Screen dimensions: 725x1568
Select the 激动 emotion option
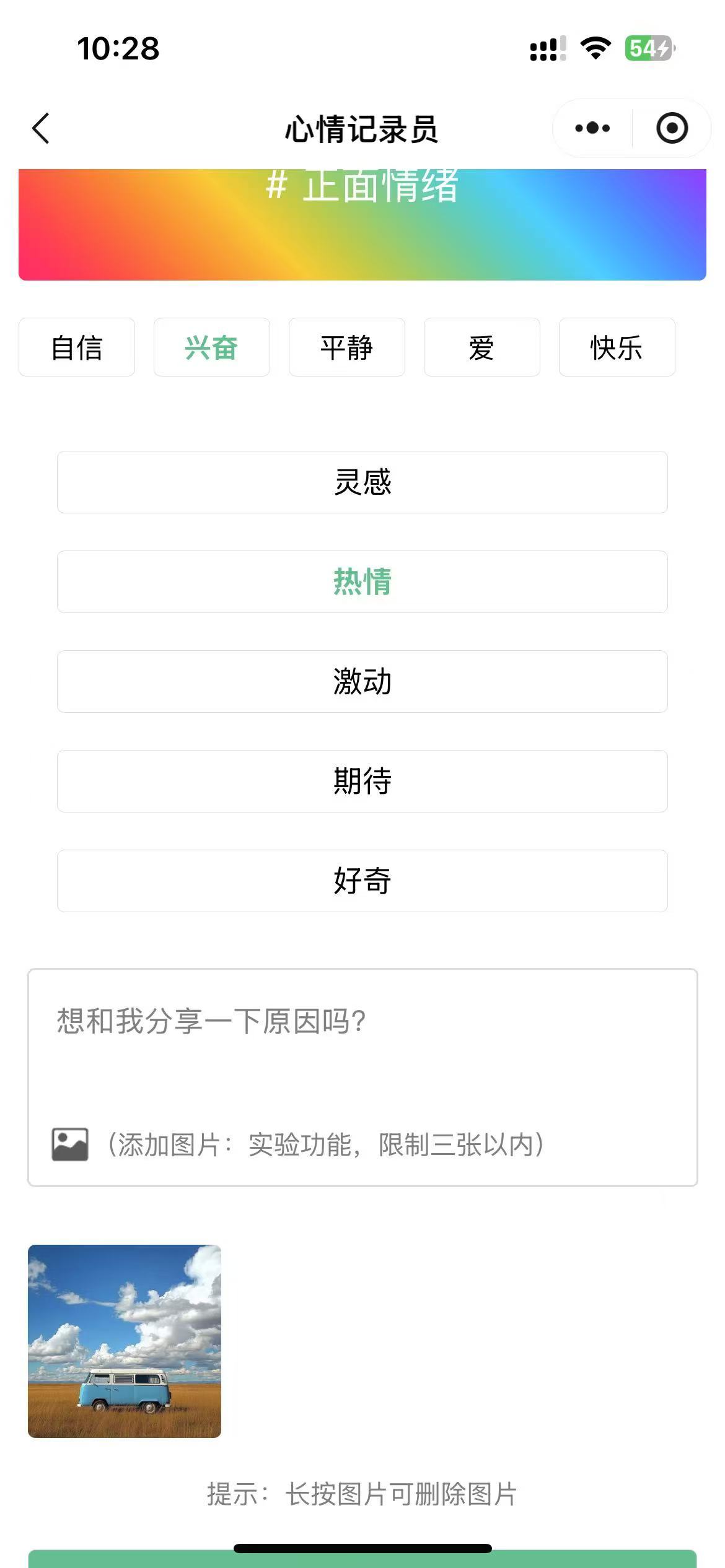(362, 682)
